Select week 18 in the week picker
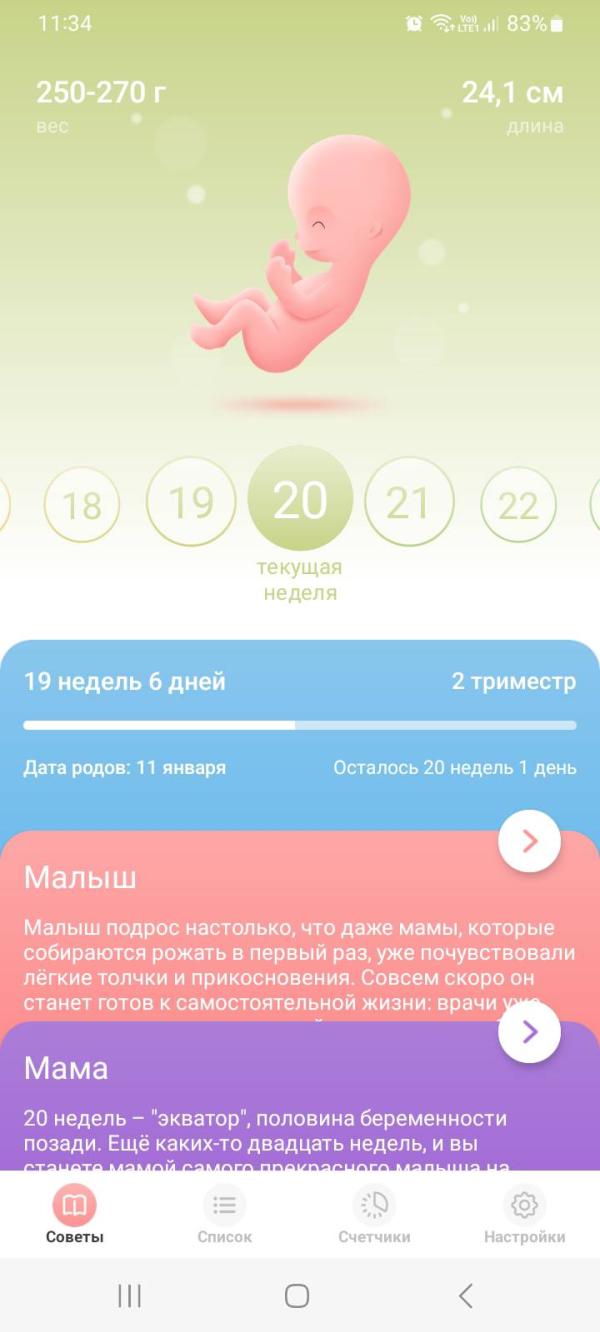Screen dimensions: 600x1332 click(x=81, y=505)
